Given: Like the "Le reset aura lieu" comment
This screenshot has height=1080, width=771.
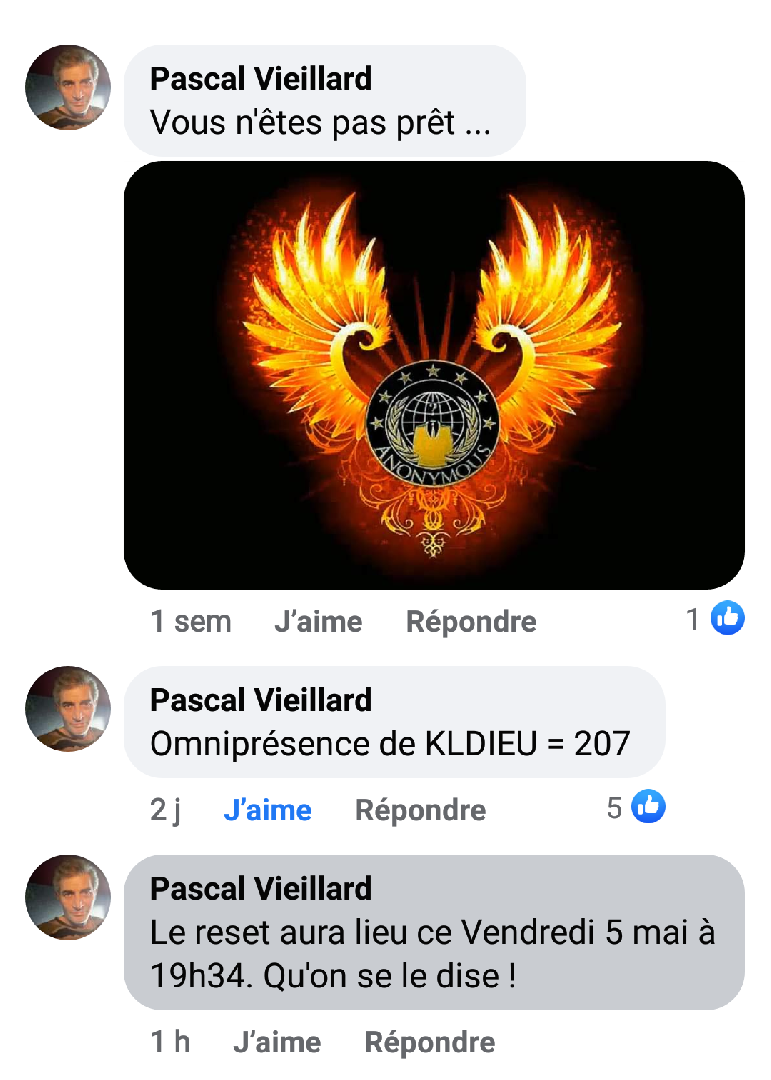Looking at the screenshot, I should tap(277, 1043).
